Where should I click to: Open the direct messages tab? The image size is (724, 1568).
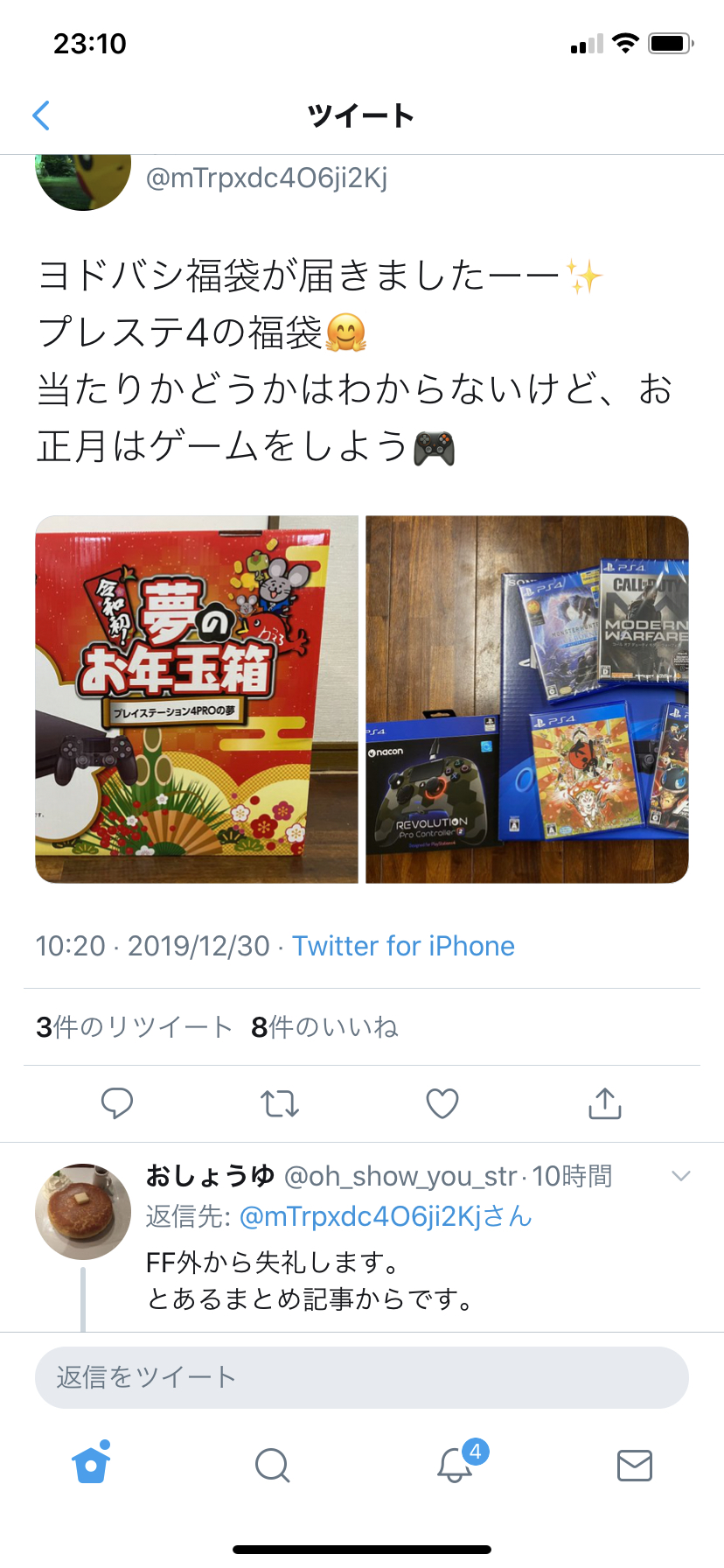click(x=634, y=1465)
